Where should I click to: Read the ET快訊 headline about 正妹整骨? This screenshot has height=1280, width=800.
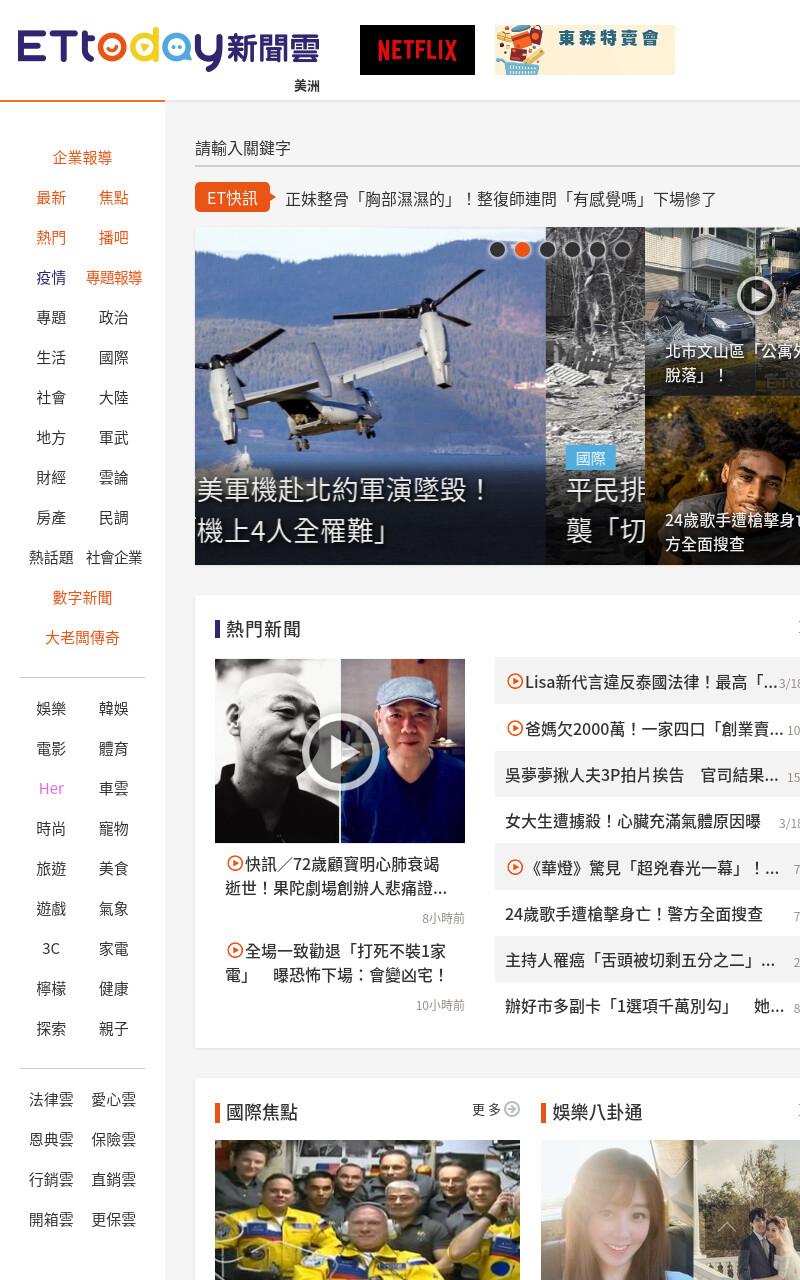coord(501,199)
